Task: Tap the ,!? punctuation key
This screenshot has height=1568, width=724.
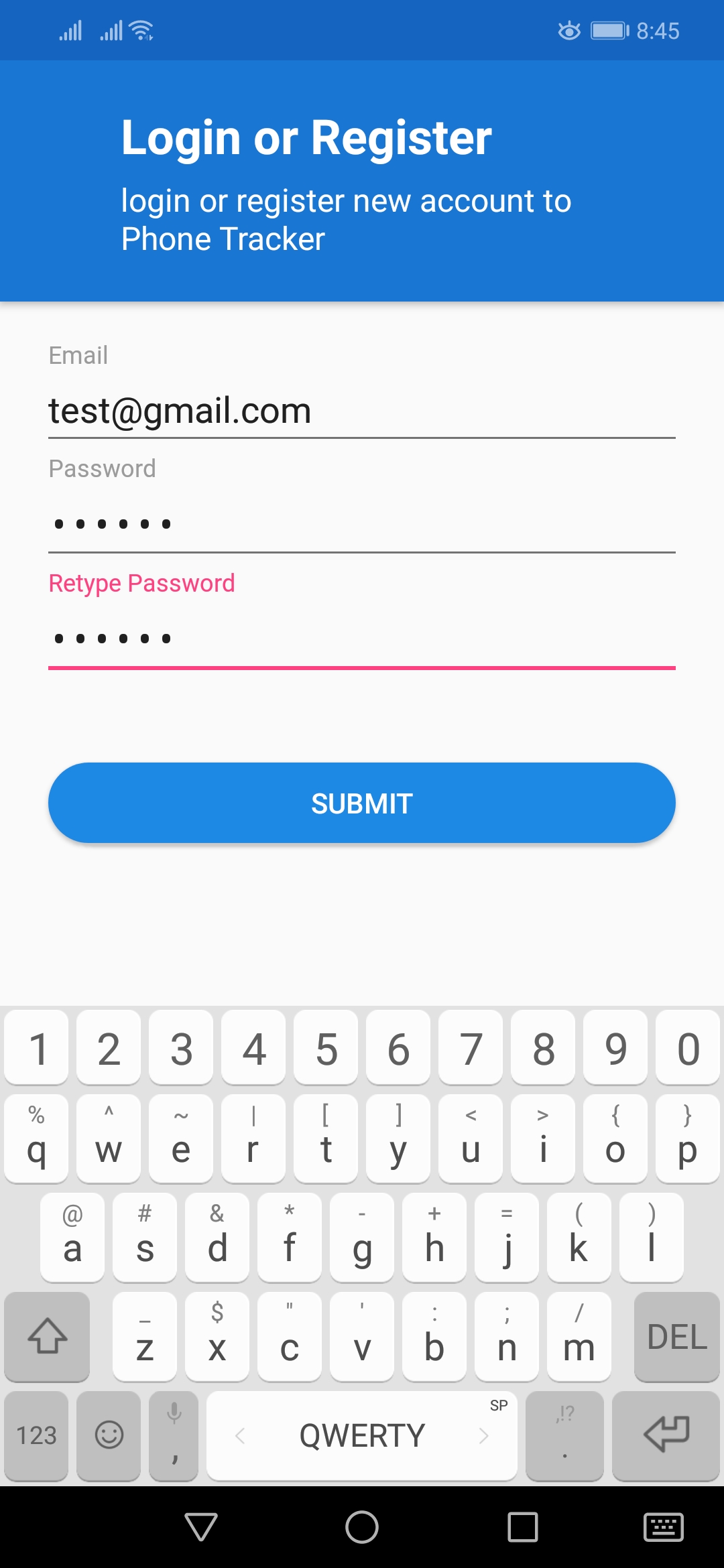Action: (565, 1436)
